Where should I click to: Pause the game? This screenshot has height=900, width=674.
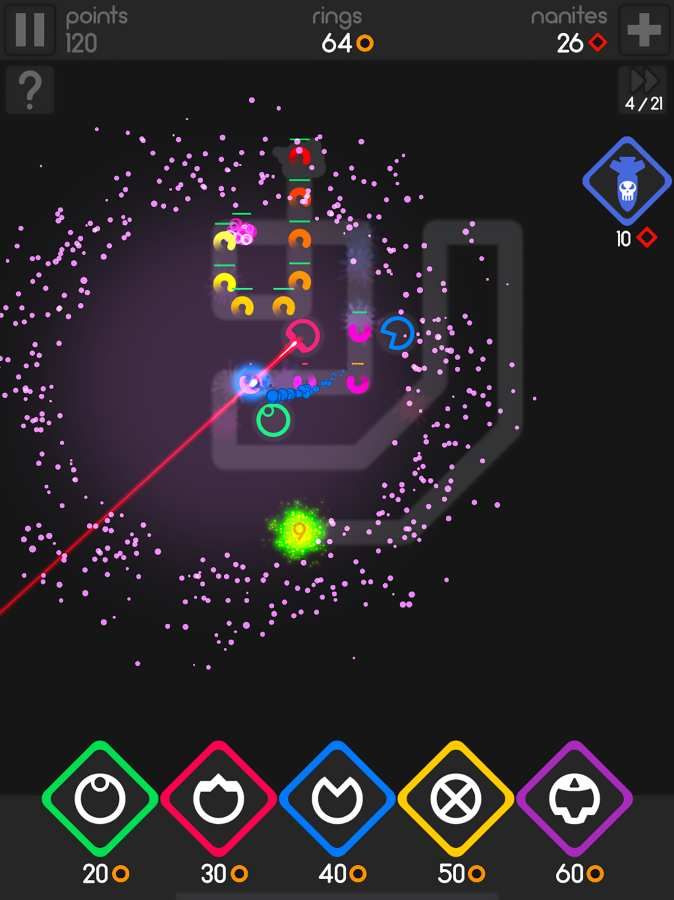pyautogui.click(x=30, y=29)
